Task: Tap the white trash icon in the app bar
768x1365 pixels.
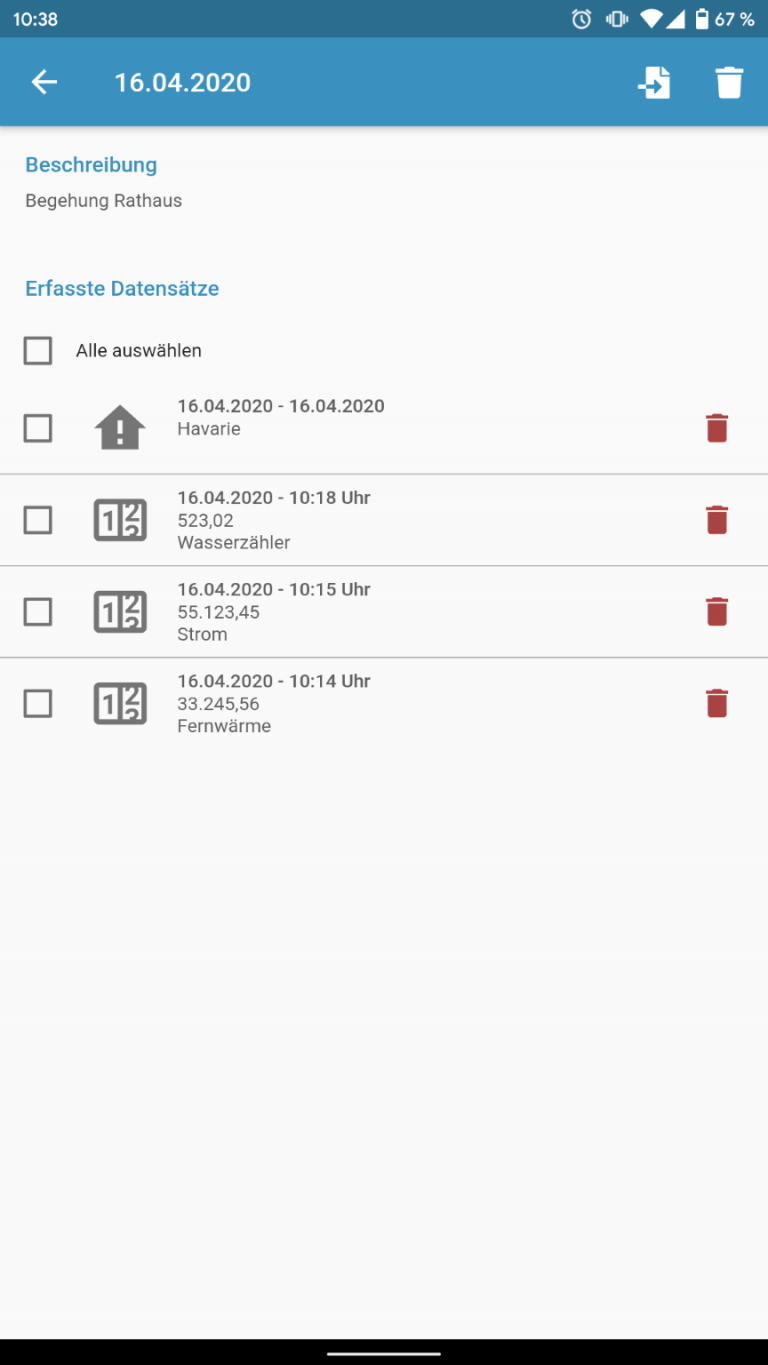Action: 730,82
